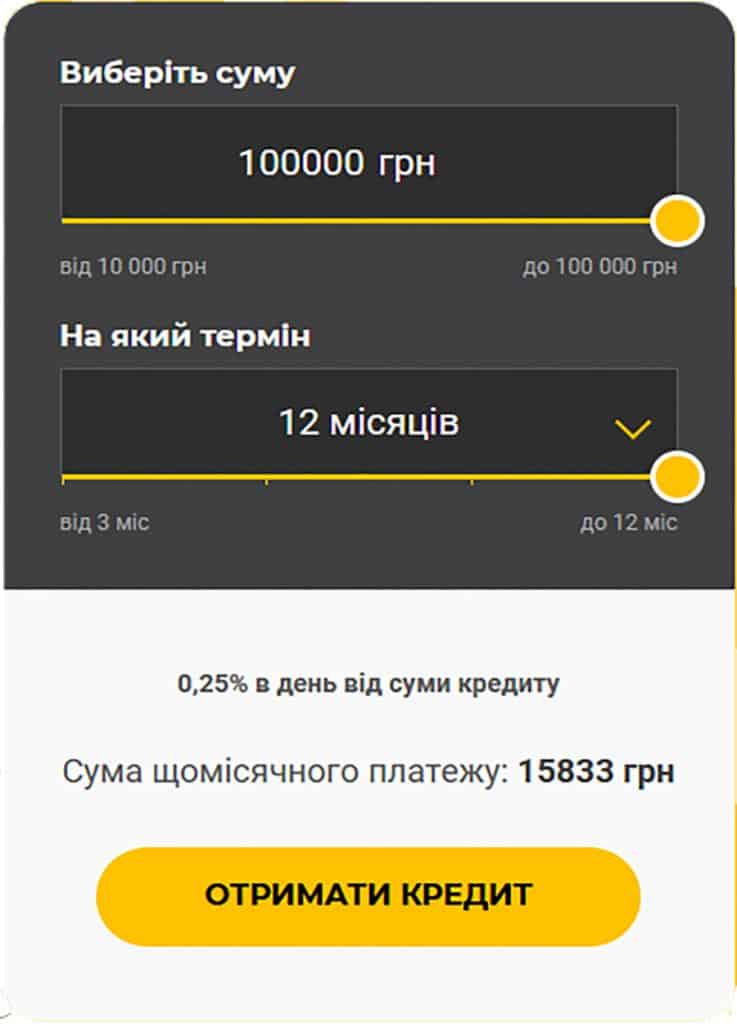Tap the ОТРИМАТИ КРЕДИТ button
Screen dimensions: 737x1024
click(368, 895)
